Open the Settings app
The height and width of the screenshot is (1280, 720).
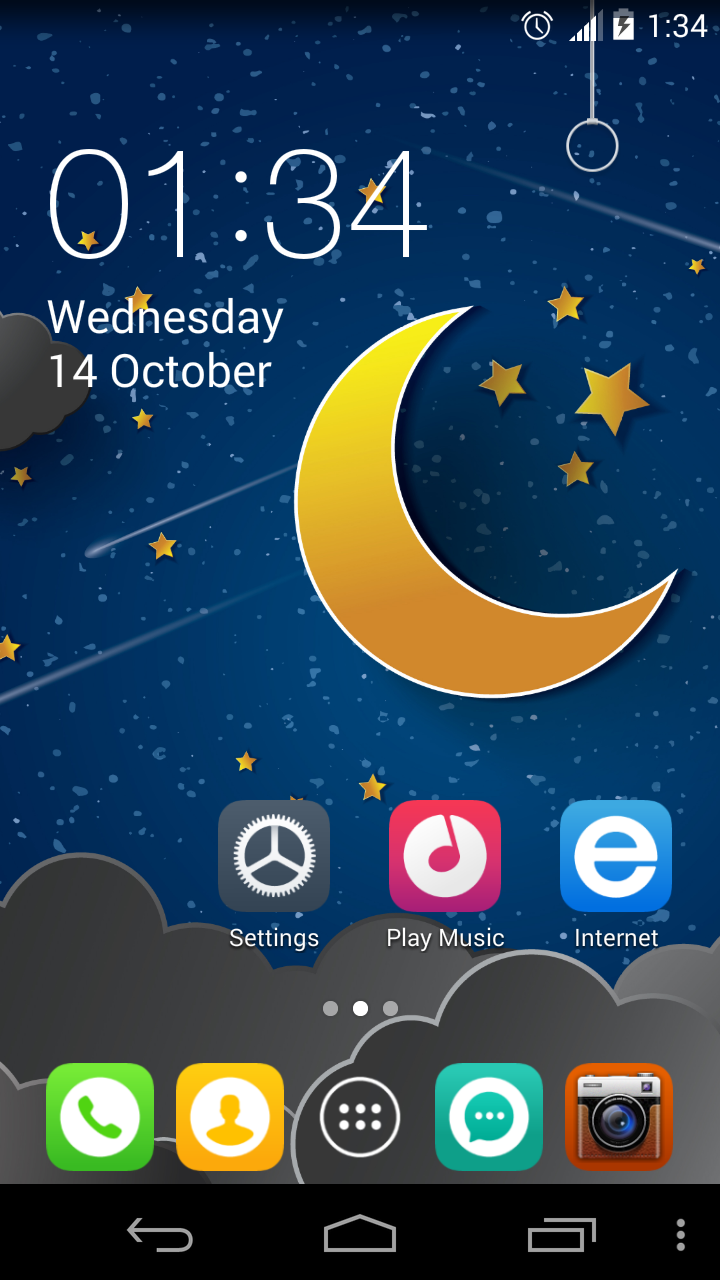274,857
